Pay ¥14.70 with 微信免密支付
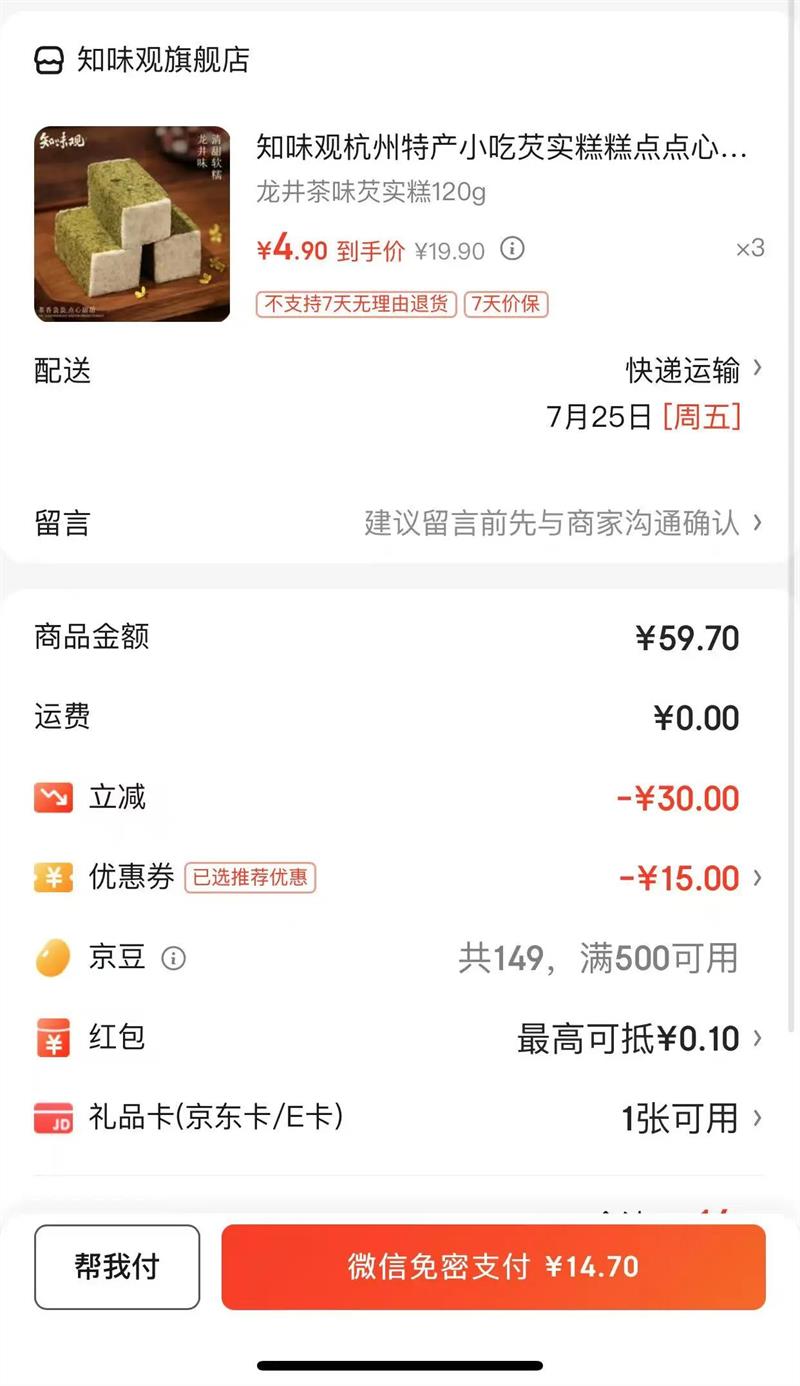 (x=493, y=1267)
